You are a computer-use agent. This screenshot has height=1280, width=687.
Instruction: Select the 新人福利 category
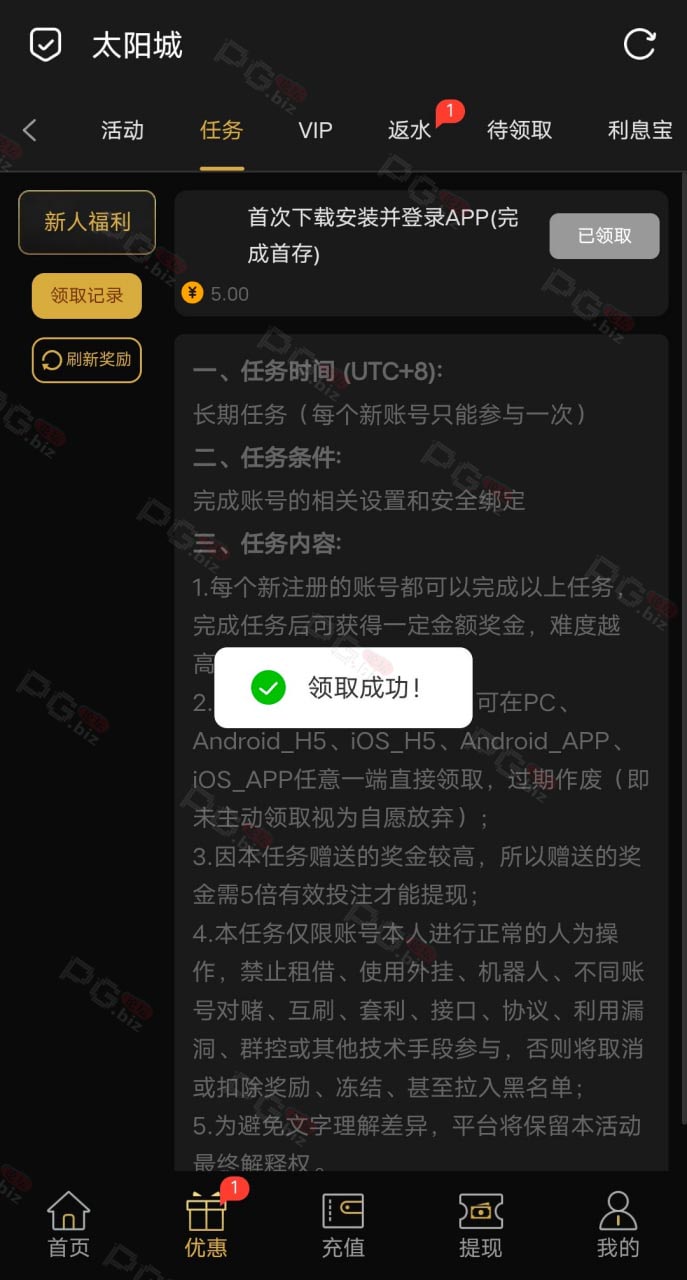point(87,222)
